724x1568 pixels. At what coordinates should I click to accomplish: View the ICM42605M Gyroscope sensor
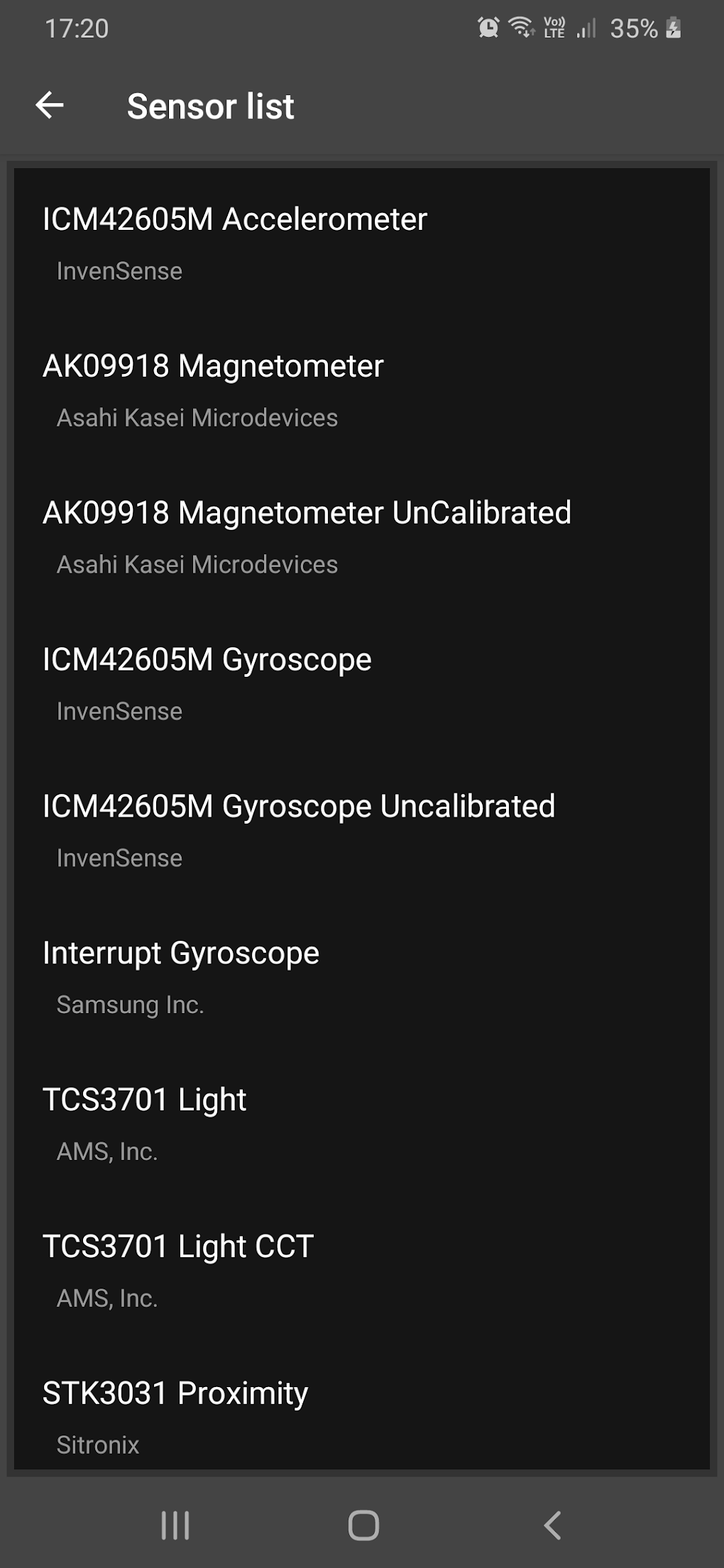click(x=362, y=683)
